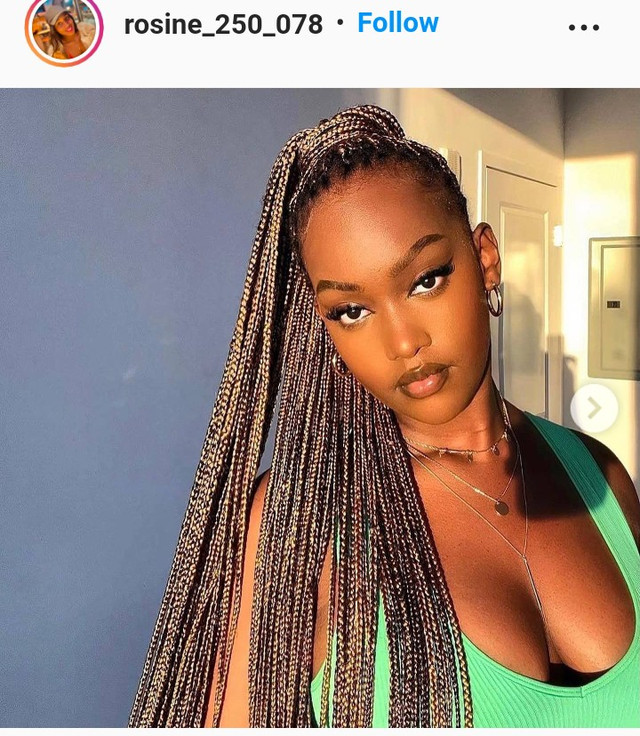Image resolution: width=640 pixels, height=736 pixels.
Task: Follow rosine_250_078
Action: (398, 23)
